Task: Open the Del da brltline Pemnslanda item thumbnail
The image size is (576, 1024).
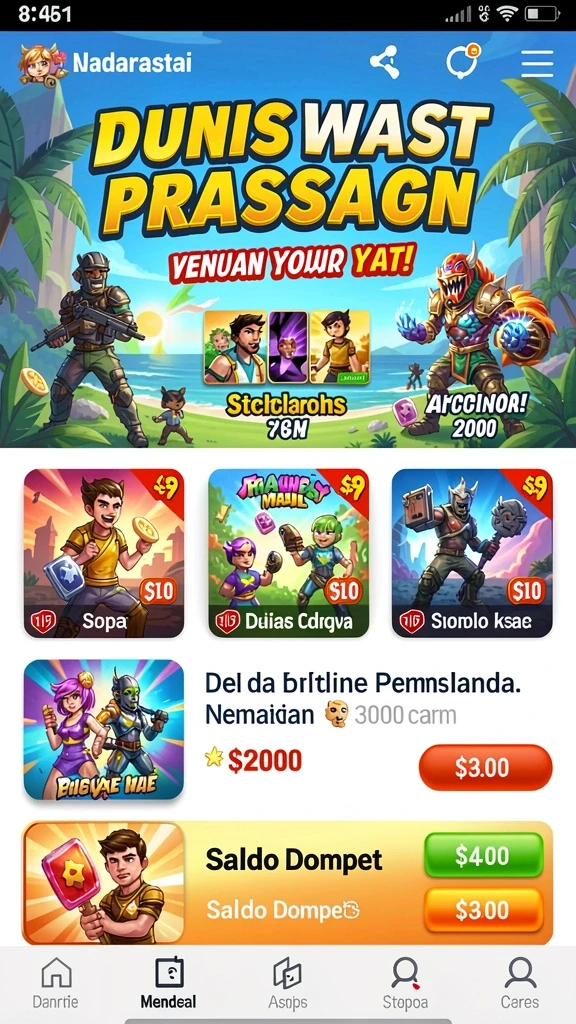Action: tap(104, 729)
